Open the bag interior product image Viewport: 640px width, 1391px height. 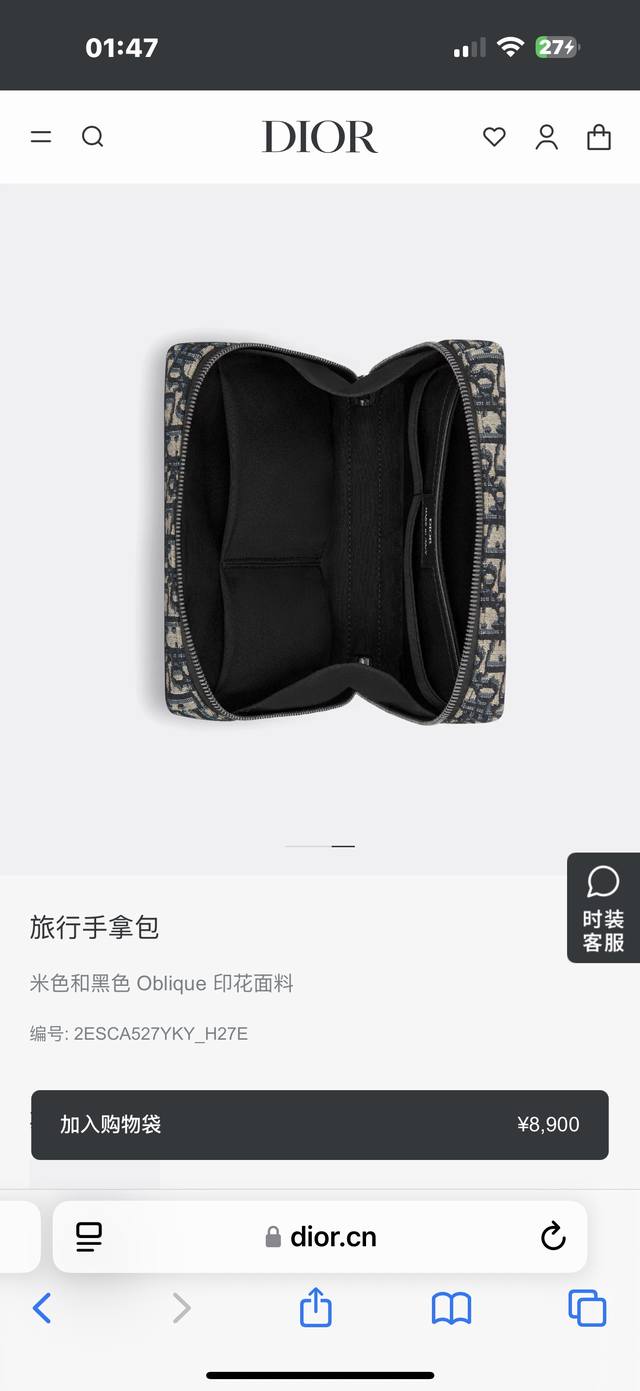334,529
